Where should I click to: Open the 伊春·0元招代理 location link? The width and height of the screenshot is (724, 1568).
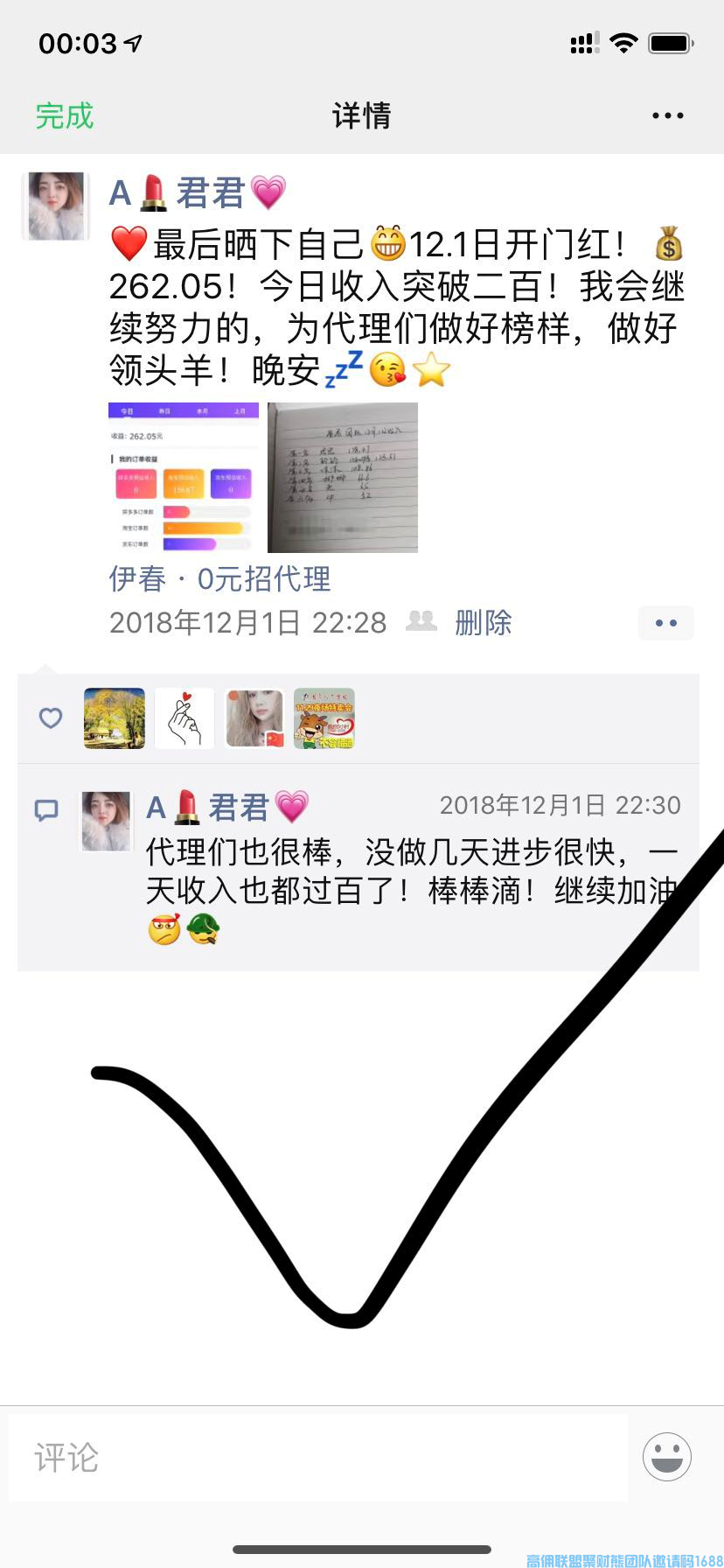click(x=219, y=578)
